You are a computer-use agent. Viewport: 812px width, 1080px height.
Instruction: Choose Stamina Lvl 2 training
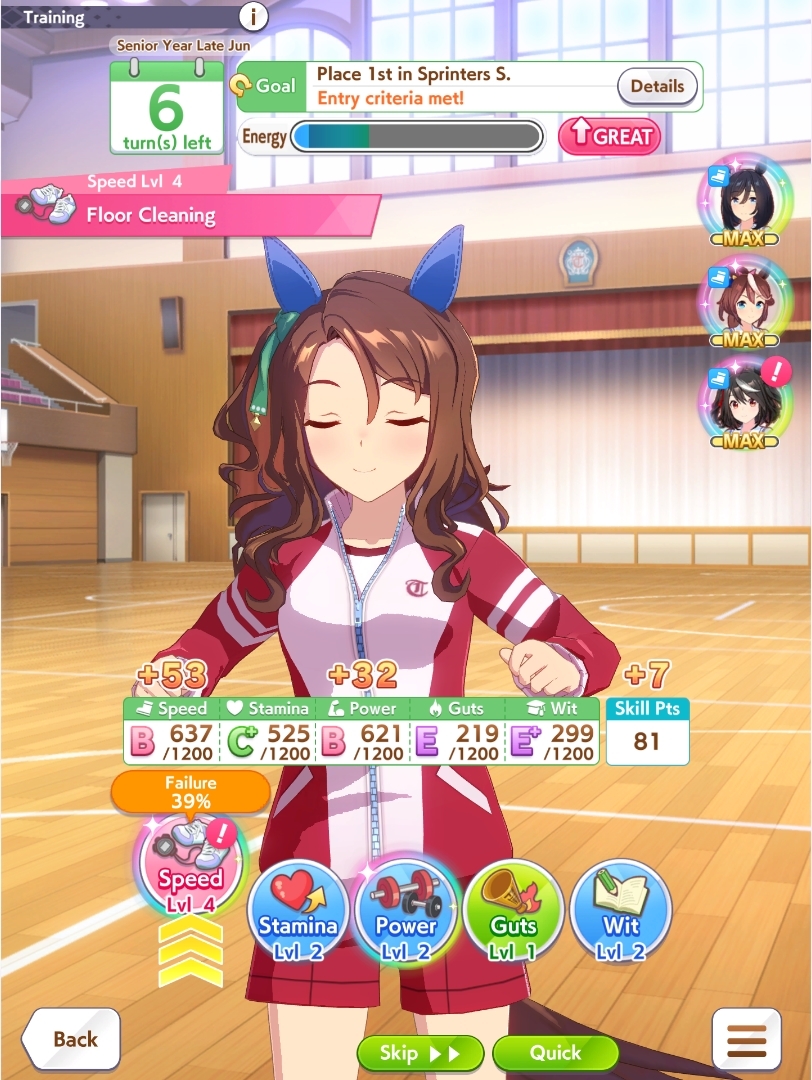298,910
